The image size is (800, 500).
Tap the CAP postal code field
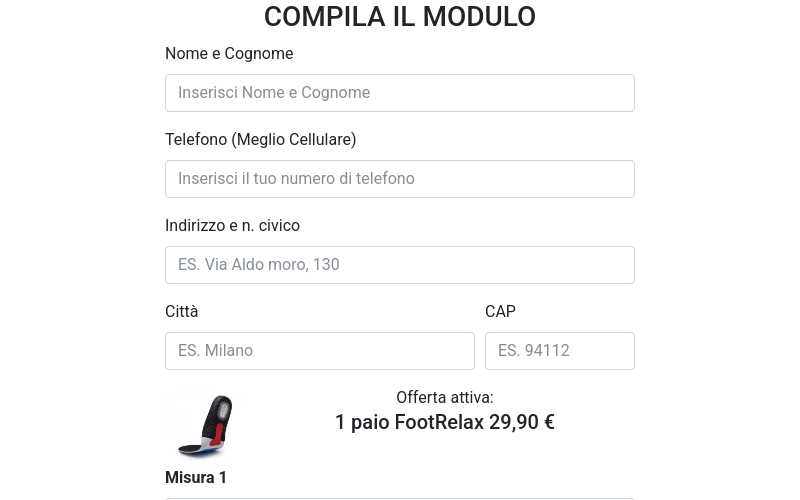pyautogui.click(x=560, y=351)
